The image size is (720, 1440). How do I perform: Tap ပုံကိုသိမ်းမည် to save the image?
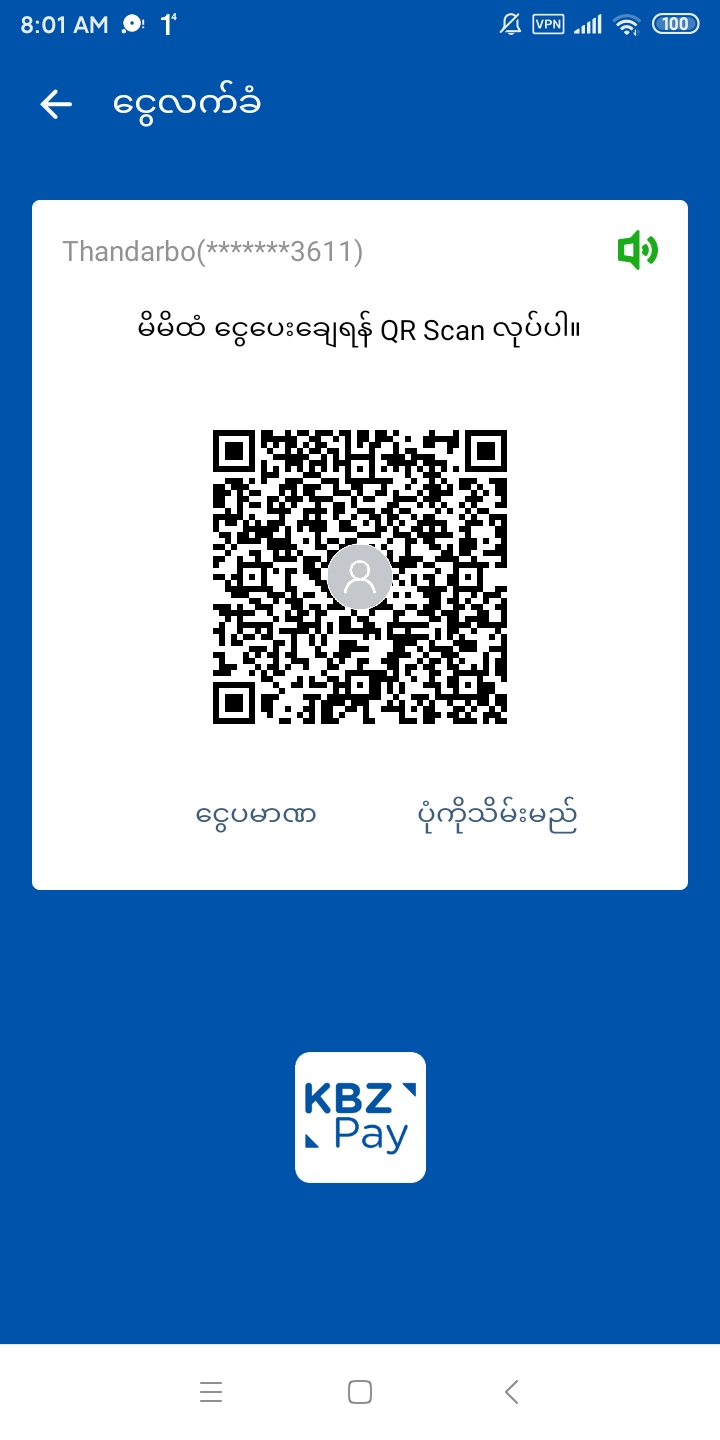(x=497, y=816)
